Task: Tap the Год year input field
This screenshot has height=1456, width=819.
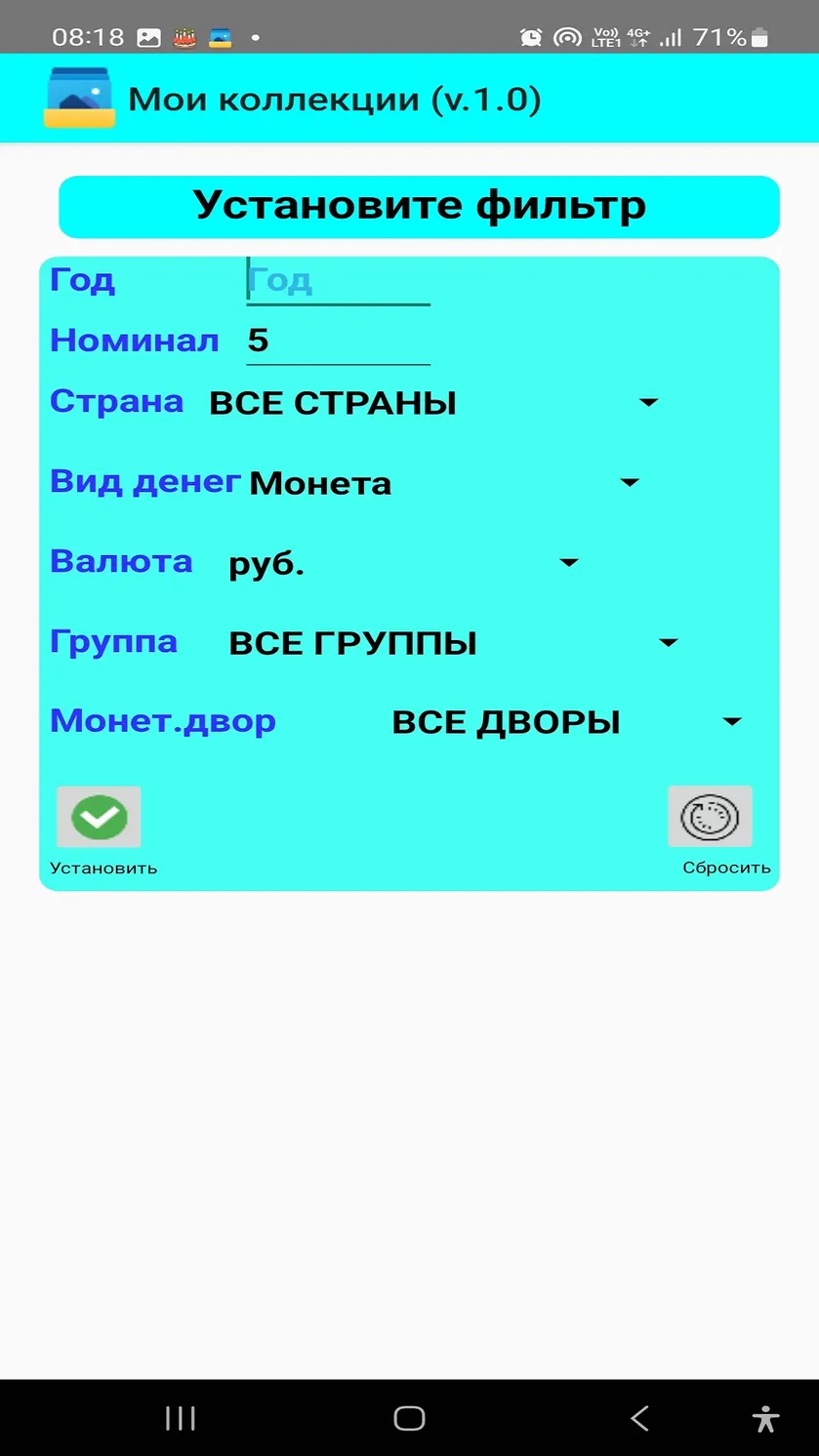Action: coord(338,281)
